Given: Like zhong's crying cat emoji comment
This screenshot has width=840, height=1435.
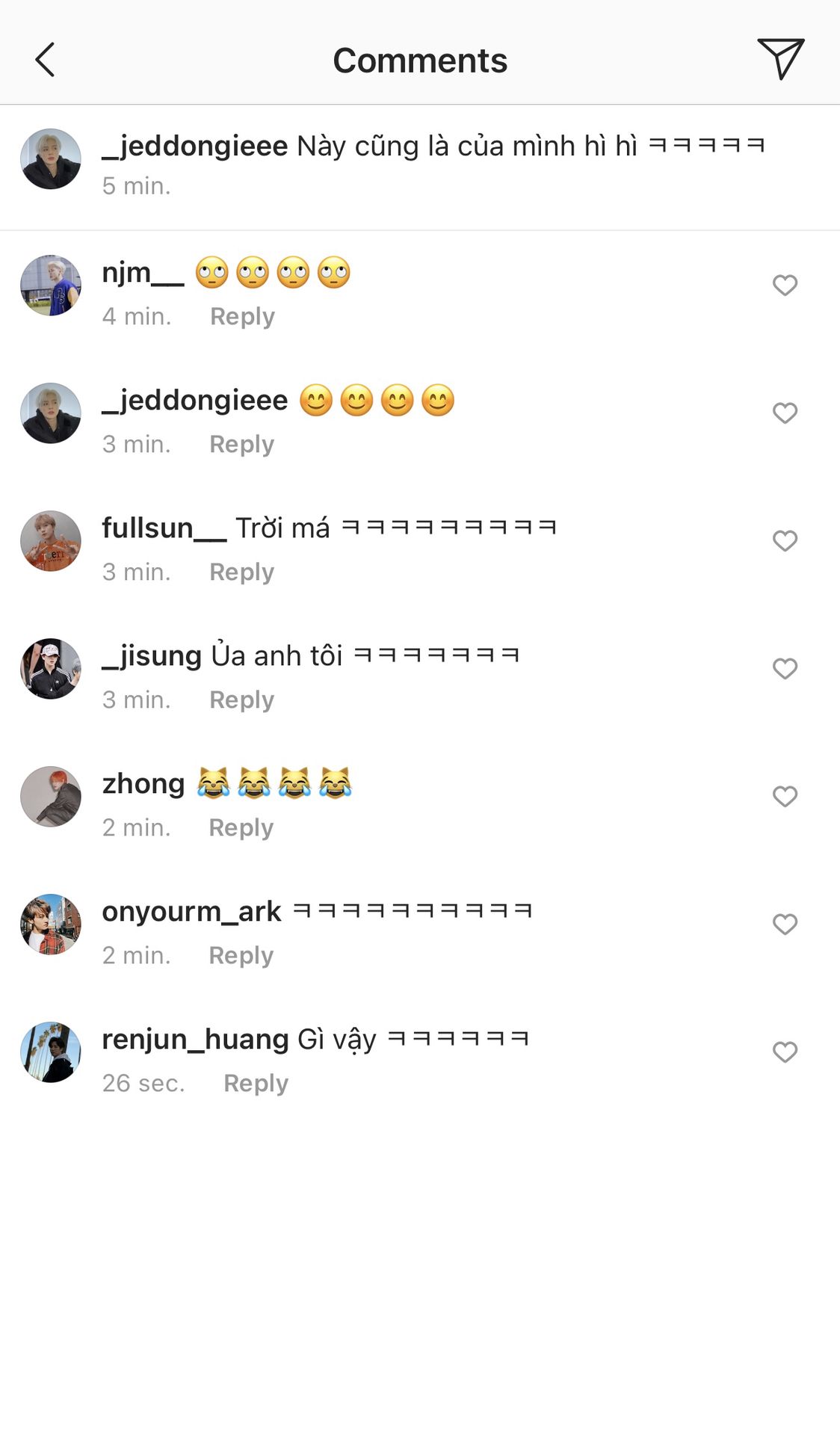Looking at the screenshot, I should 785,796.
